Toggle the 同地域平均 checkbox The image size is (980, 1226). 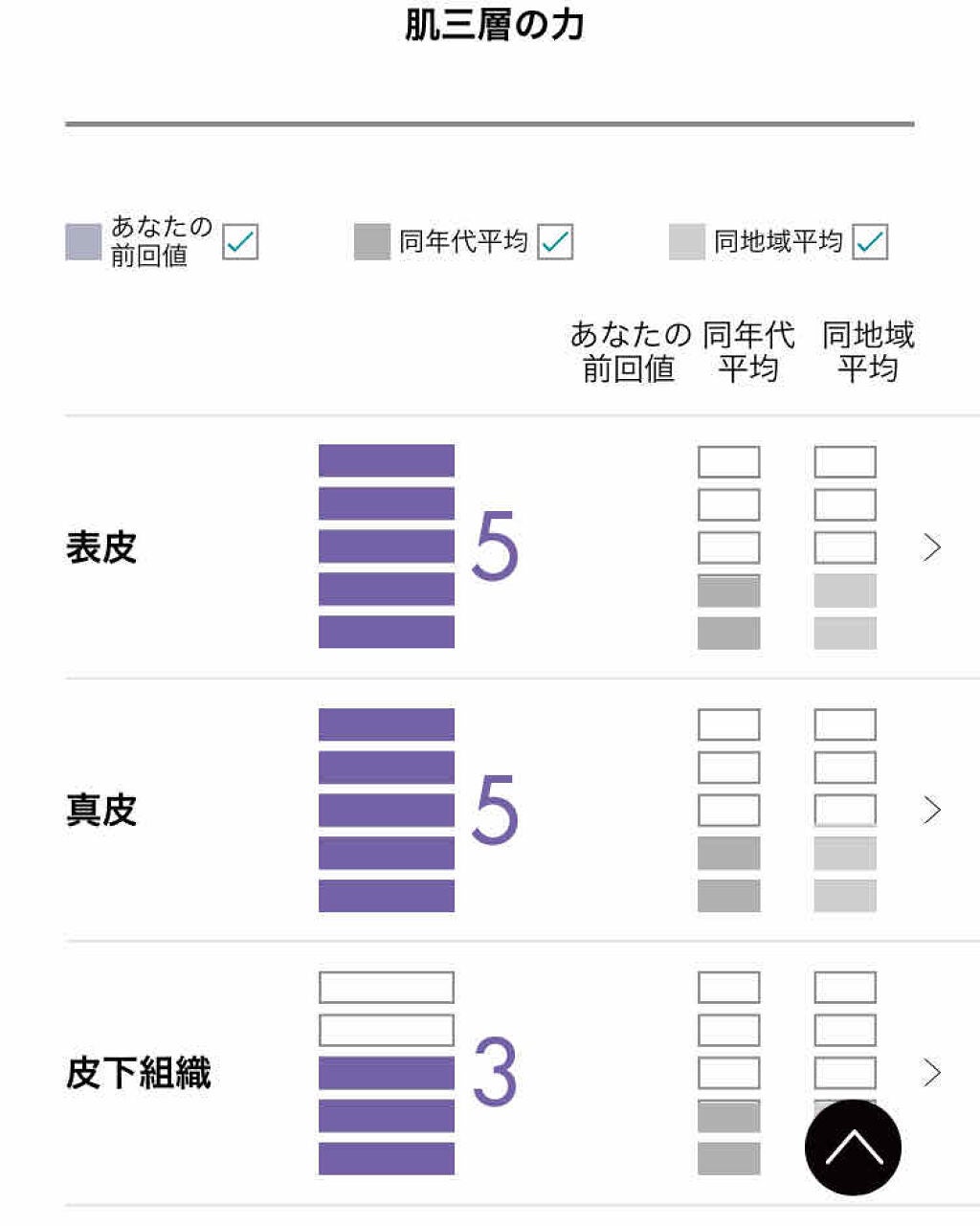coord(870,241)
